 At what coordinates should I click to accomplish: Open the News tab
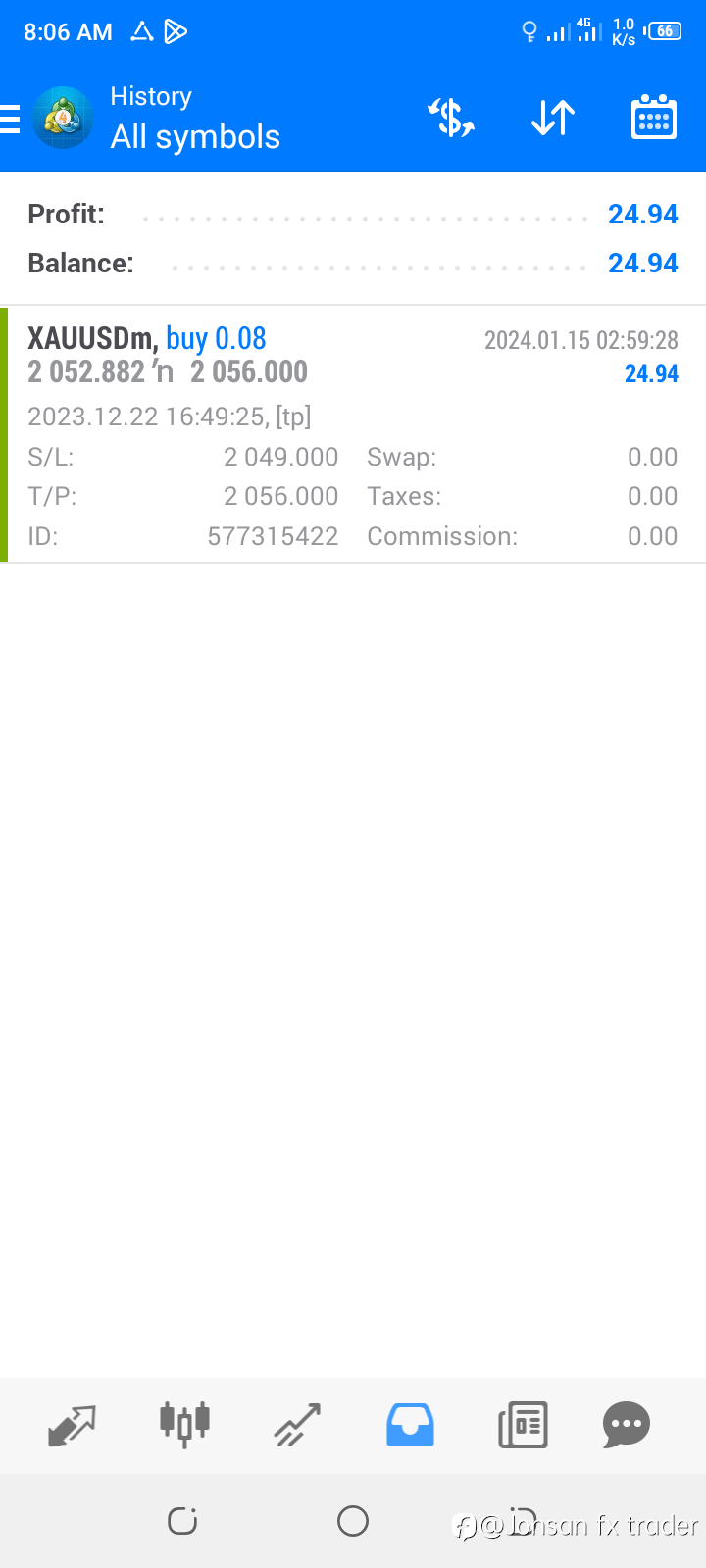click(523, 1425)
